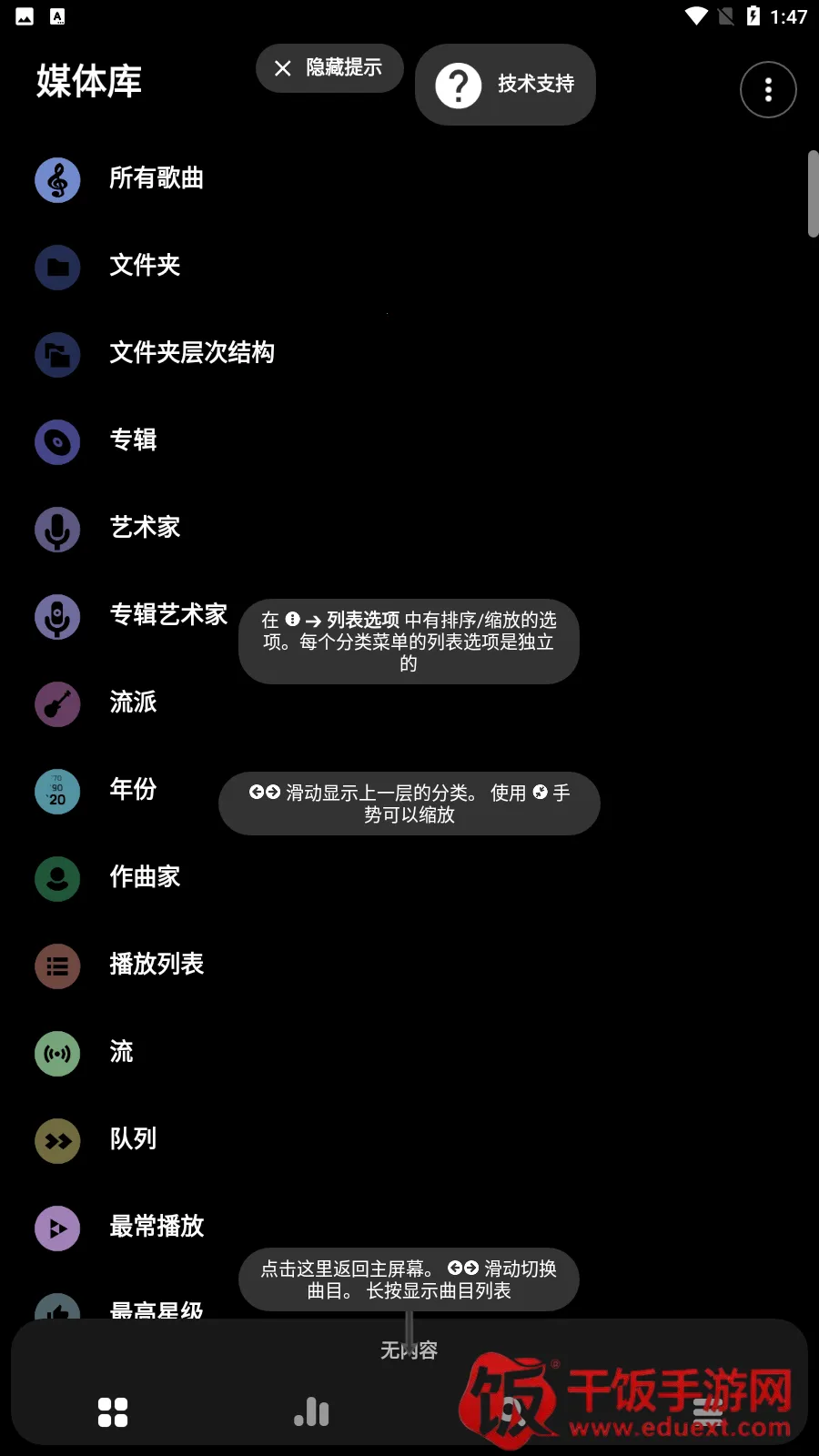Viewport: 819px width, 1456px height.
Task: Open 艺术家 list
Action: point(144,528)
